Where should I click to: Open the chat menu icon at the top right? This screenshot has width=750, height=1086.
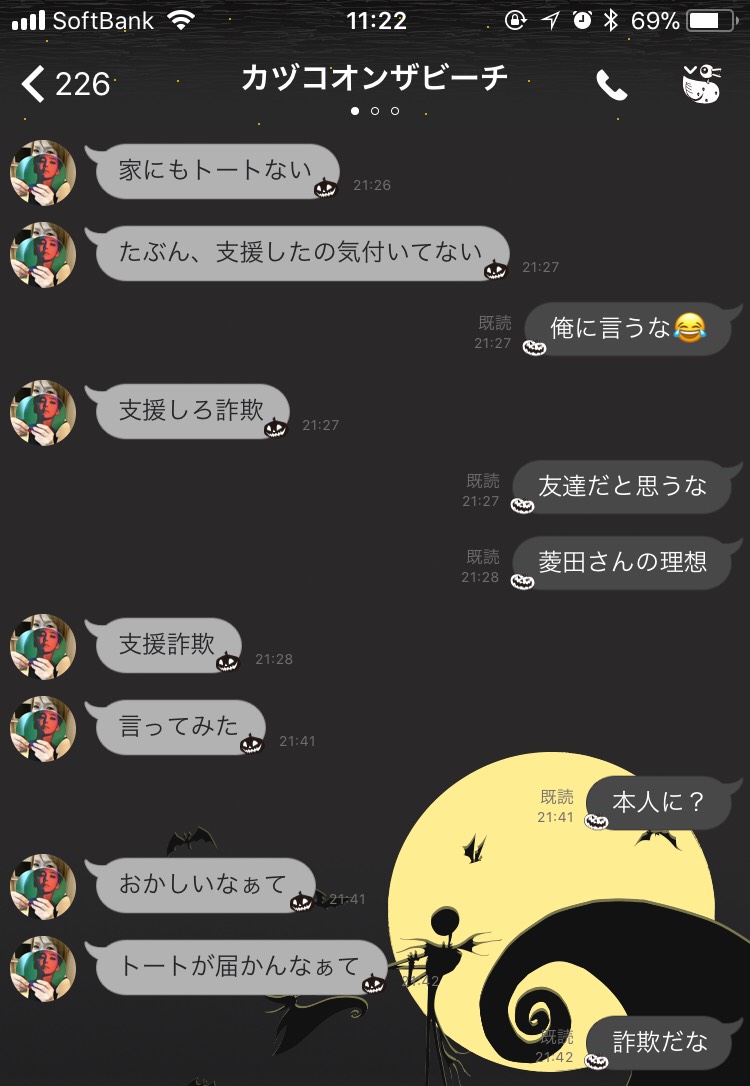[x=703, y=84]
